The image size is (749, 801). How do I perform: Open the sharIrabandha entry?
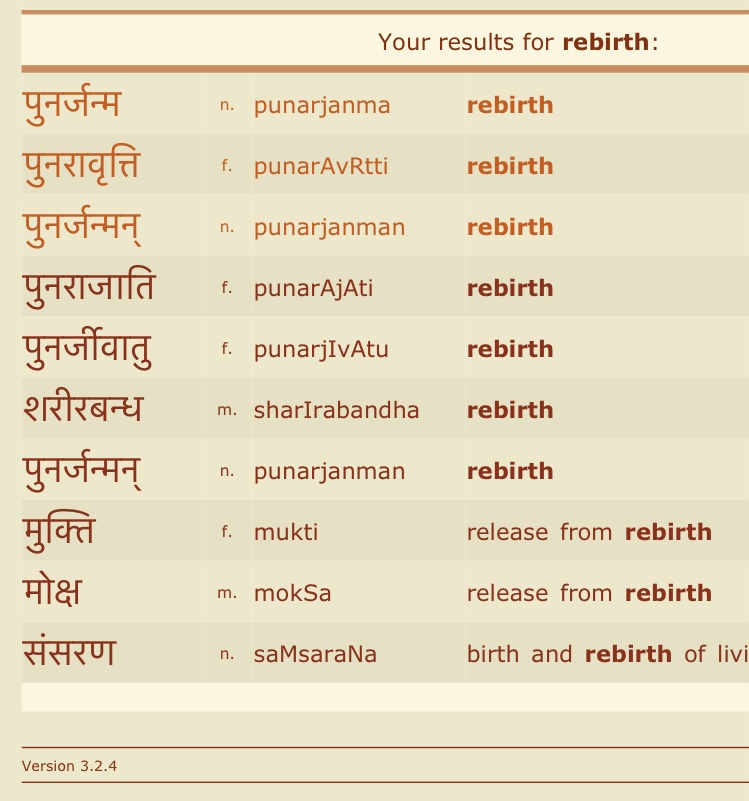(336, 410)
